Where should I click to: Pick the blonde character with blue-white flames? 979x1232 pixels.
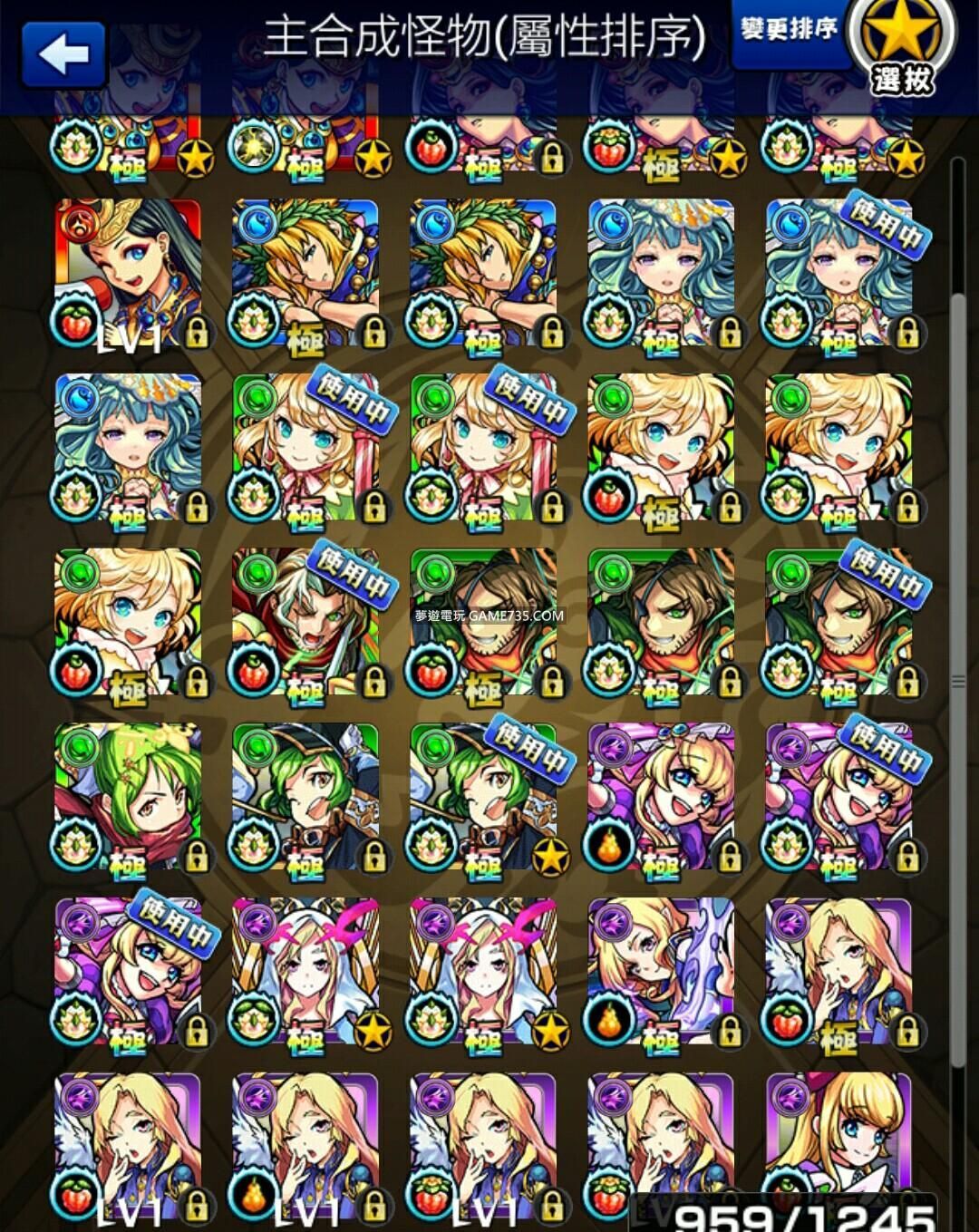pos(661,974)
